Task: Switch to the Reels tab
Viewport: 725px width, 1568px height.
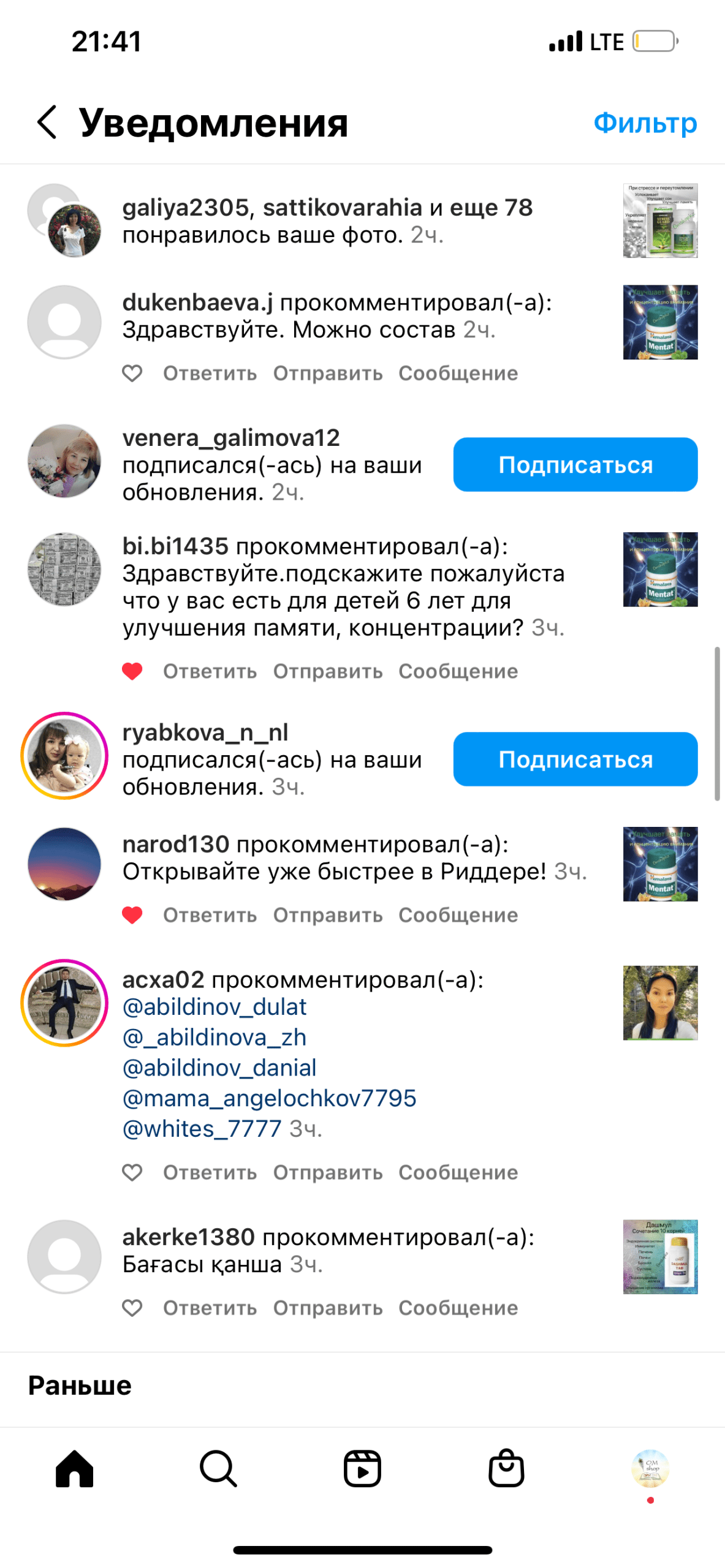Action: pyautogui.click(x=362, y=1468)
